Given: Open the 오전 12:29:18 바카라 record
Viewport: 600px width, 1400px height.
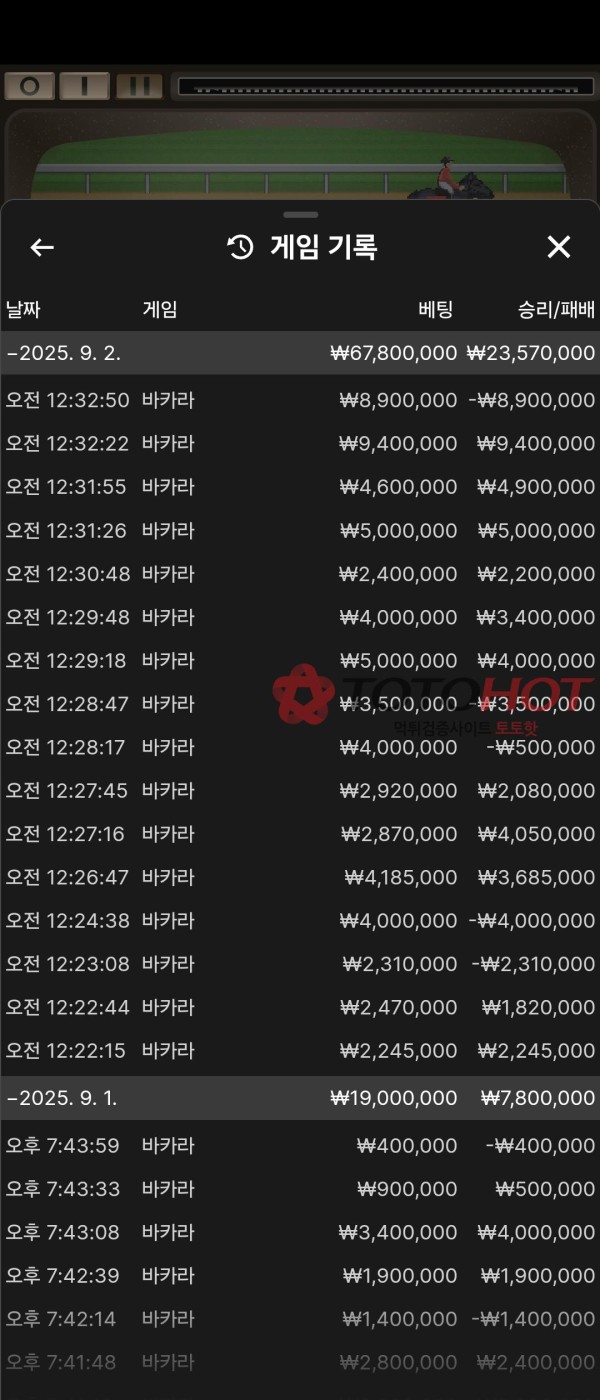Looking at the screenshot, I should (x=300, y=660).
